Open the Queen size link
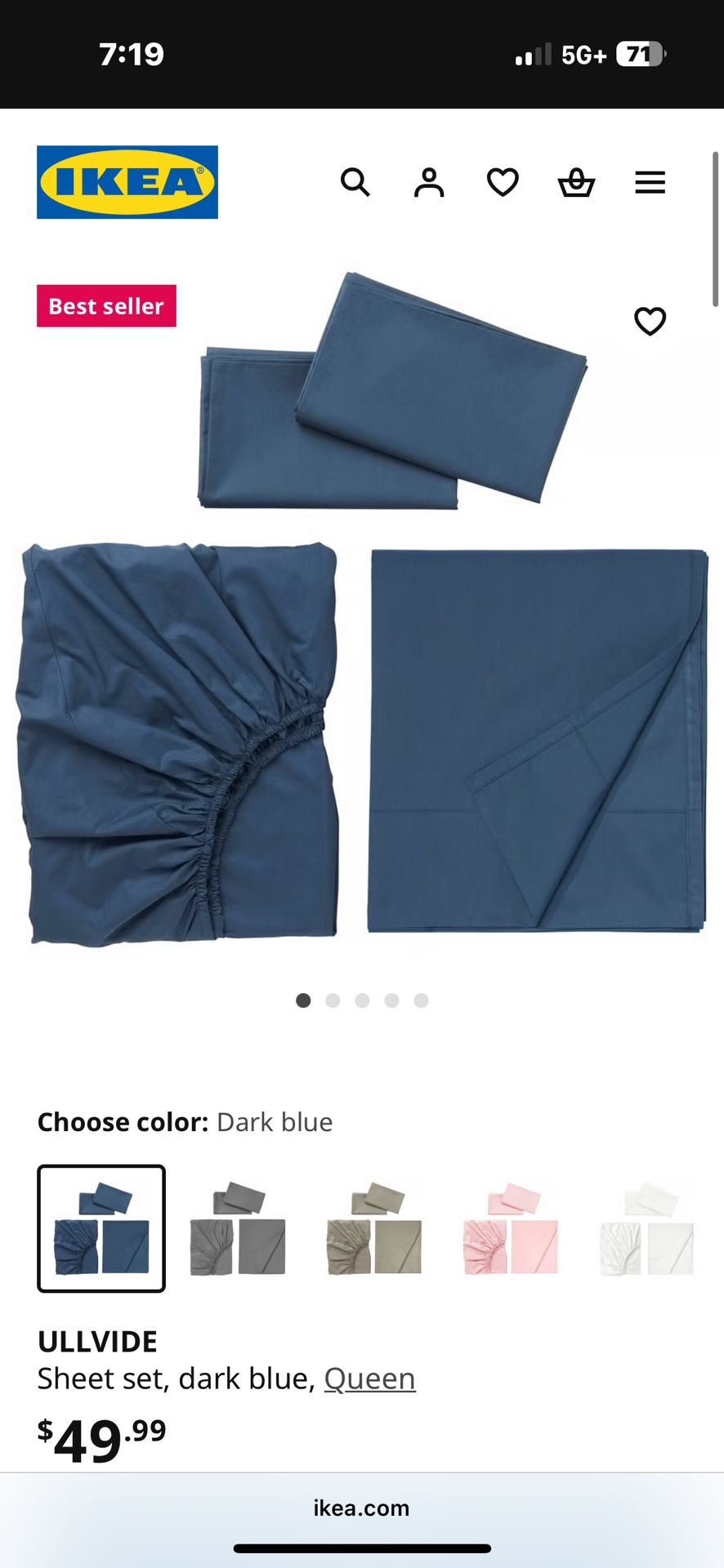This screenshot has height=1568, width=724. pyautogui.click(x=370, y=1379)
